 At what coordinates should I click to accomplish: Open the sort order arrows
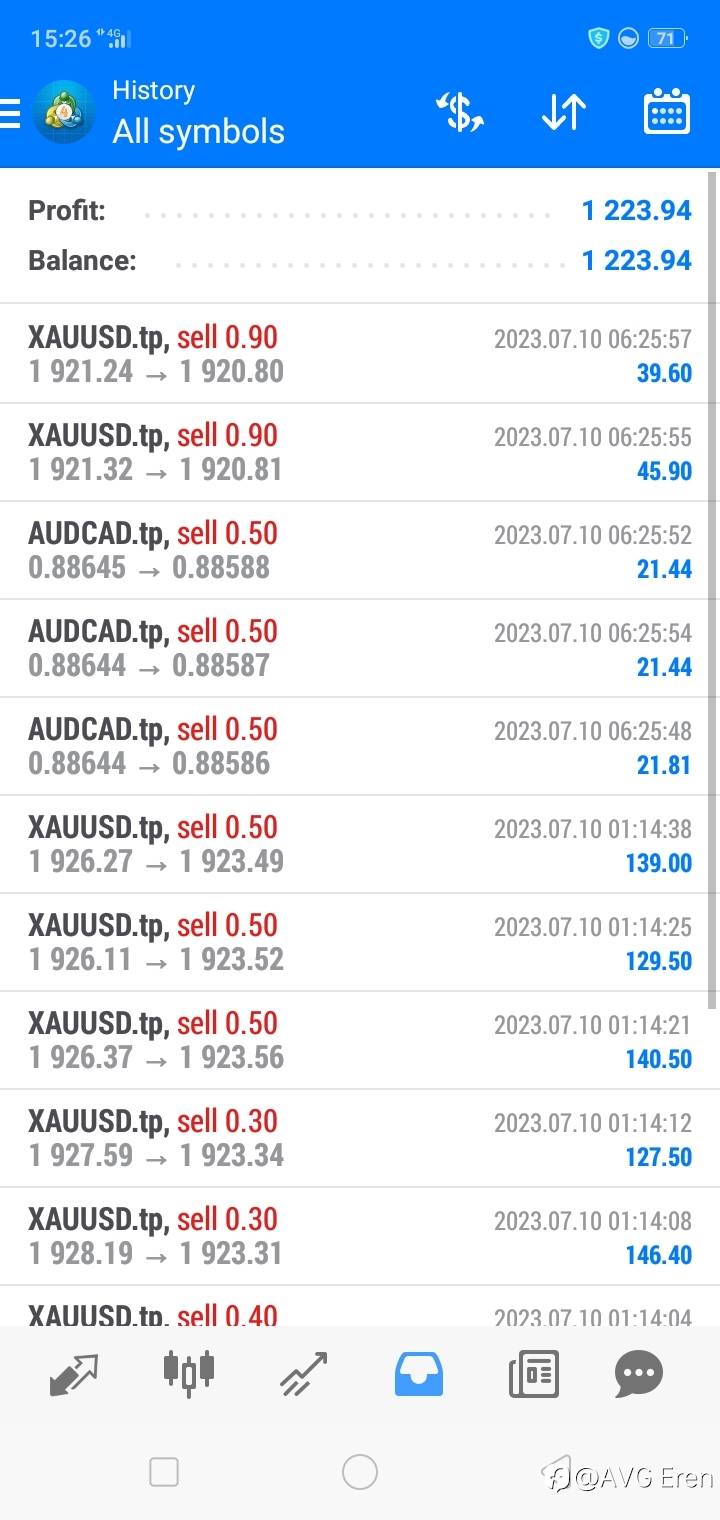563,112
